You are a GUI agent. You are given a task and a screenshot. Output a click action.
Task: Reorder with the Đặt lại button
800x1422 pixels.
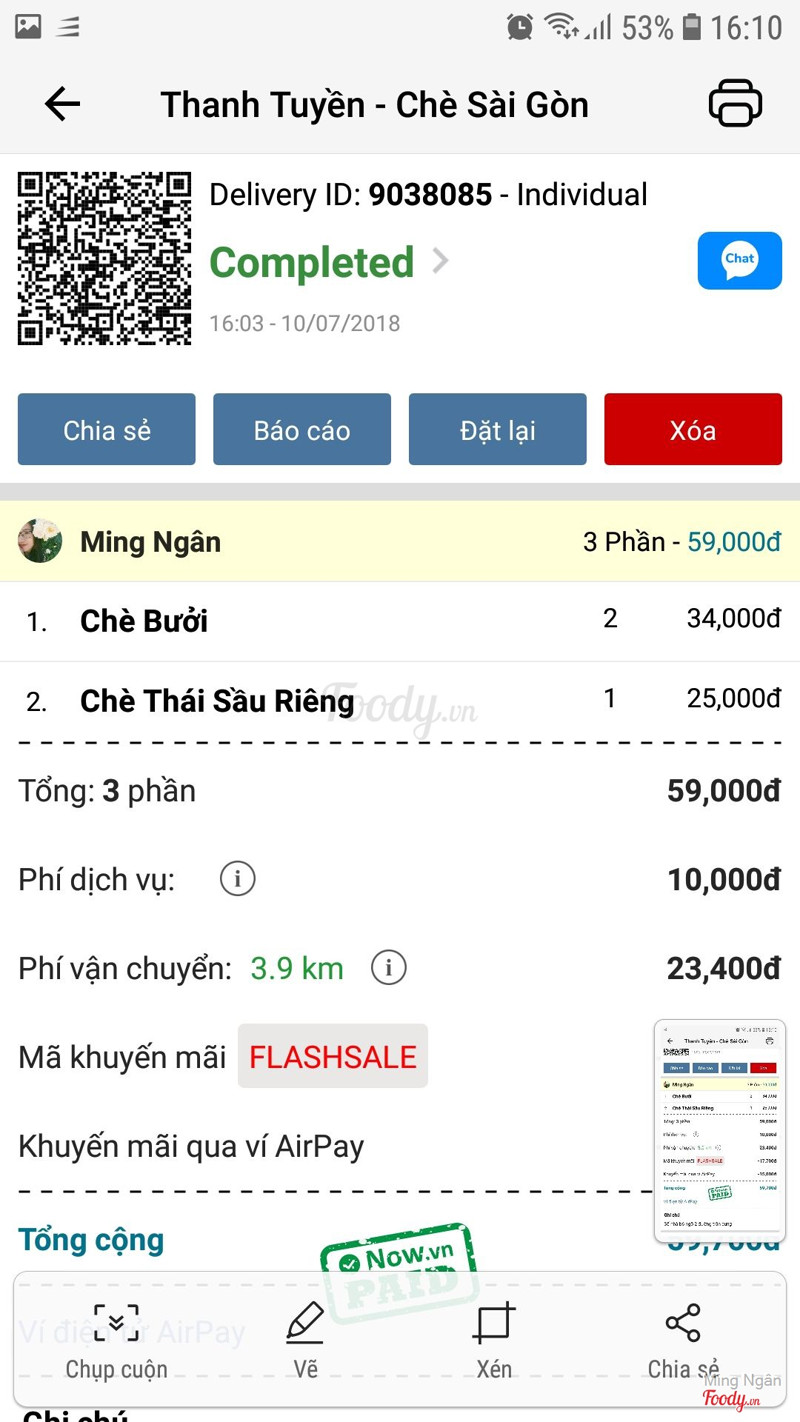tap(497, 430)
